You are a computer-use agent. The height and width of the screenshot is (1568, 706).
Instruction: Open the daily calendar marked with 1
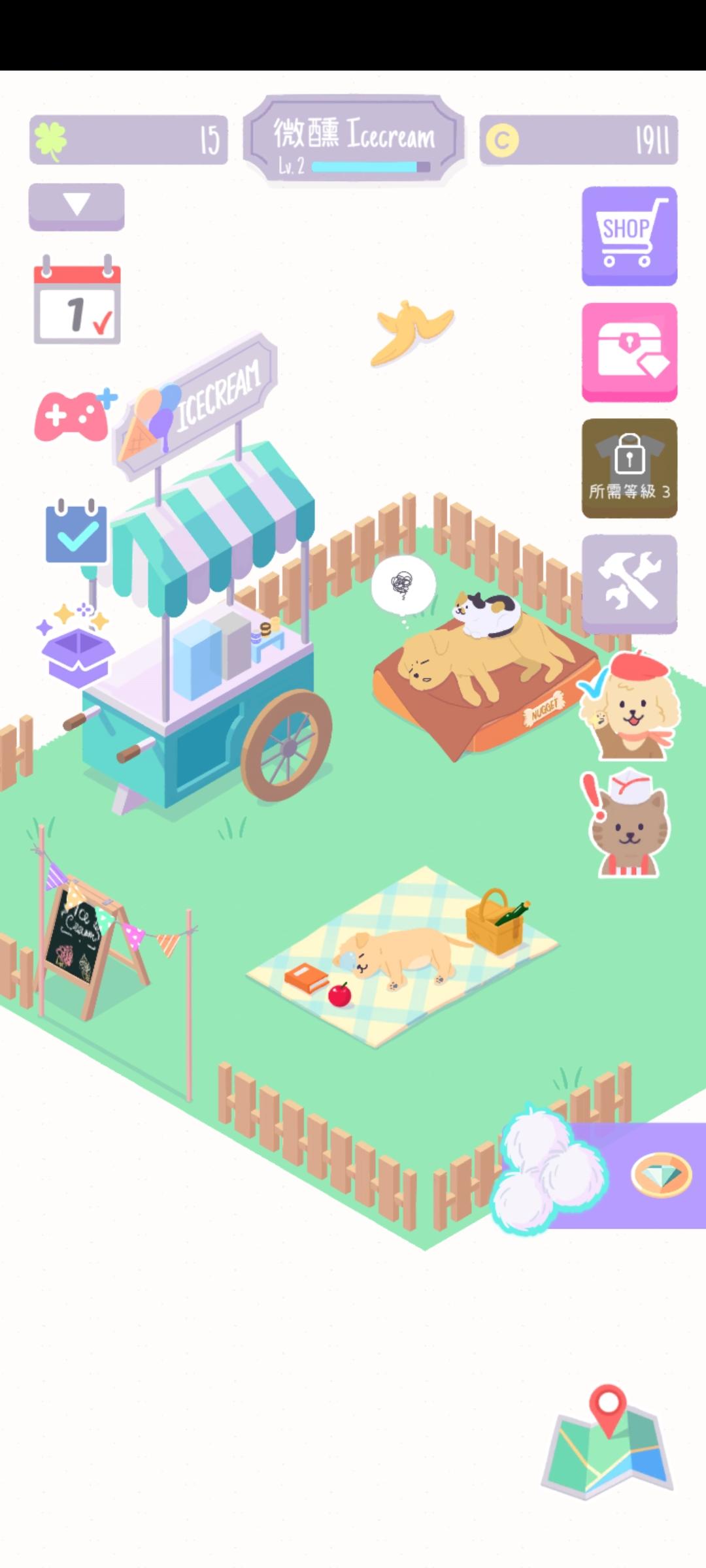(76, 301)
